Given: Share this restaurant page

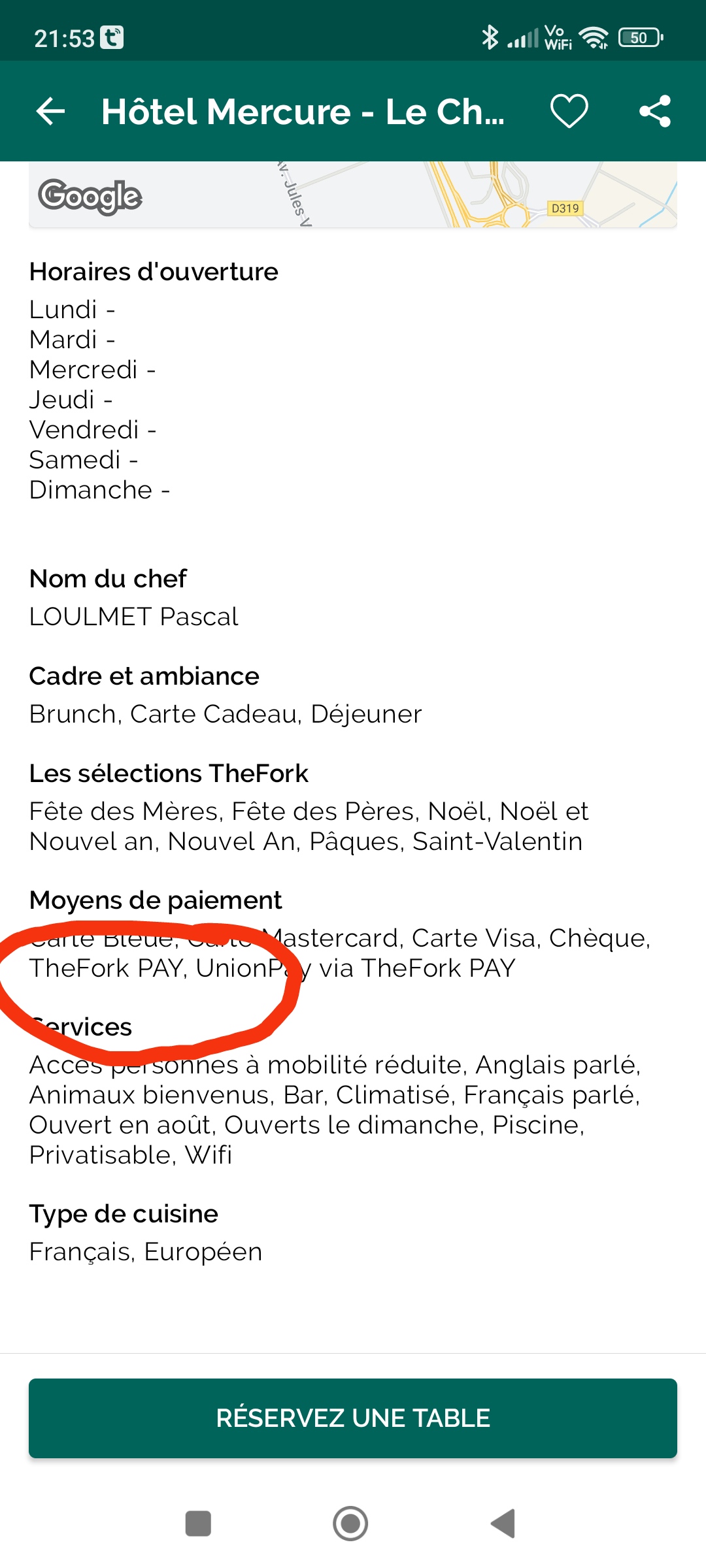Looking at the screenshot, I should (x=655, y=111).
